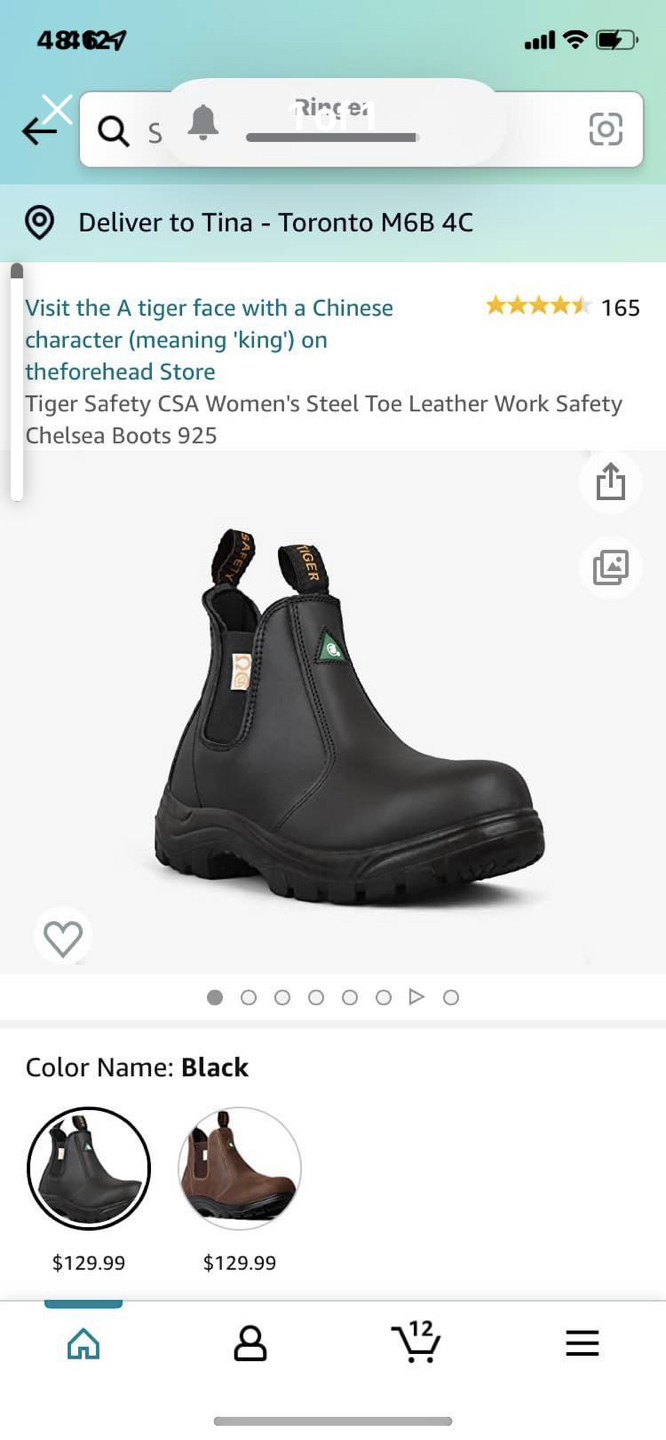The image size is (666, 1440).
Task: Go back to the previous page
Action: (38, 131)
